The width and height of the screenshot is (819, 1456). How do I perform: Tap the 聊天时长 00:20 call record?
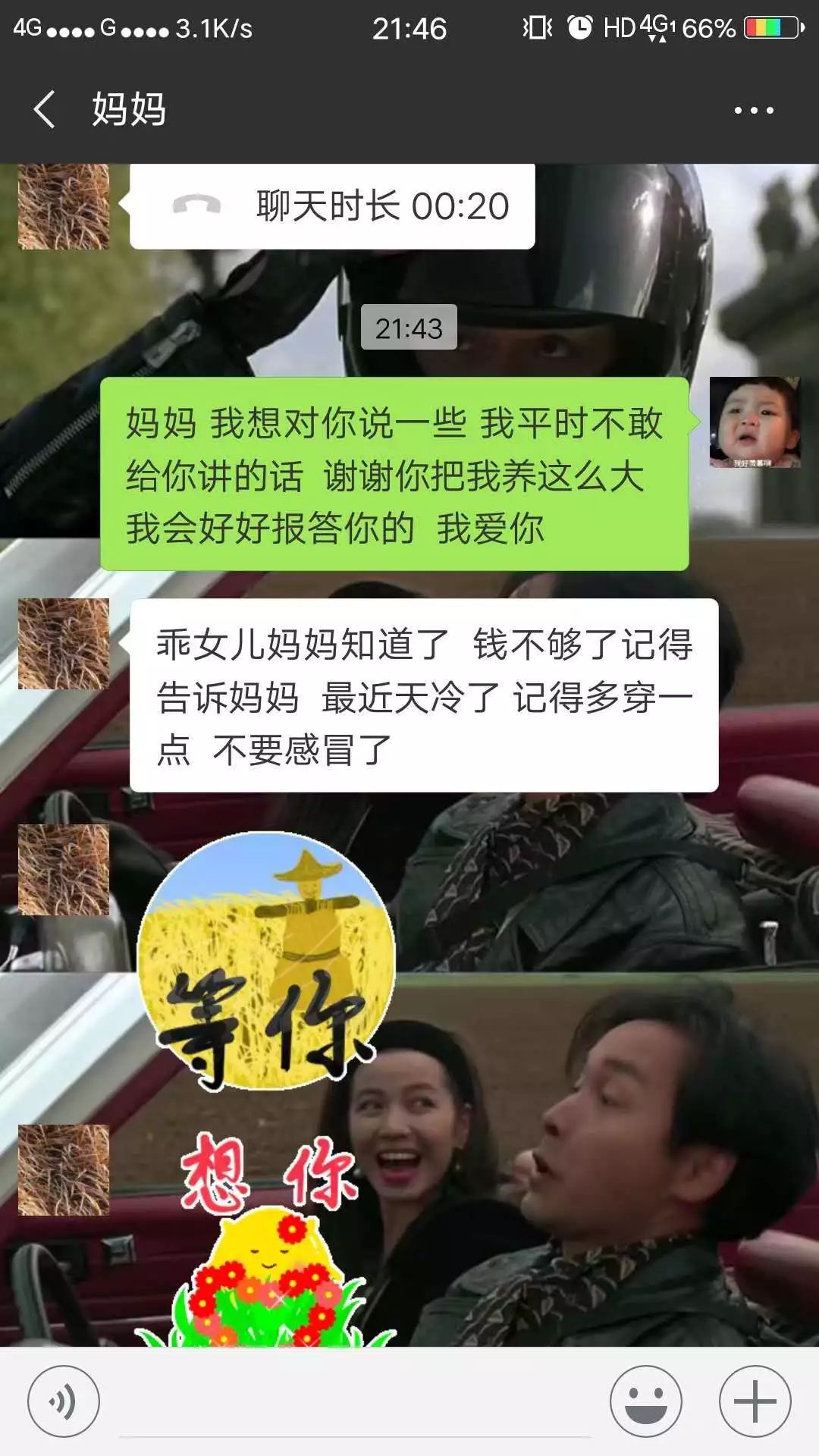tap(332, 206)
